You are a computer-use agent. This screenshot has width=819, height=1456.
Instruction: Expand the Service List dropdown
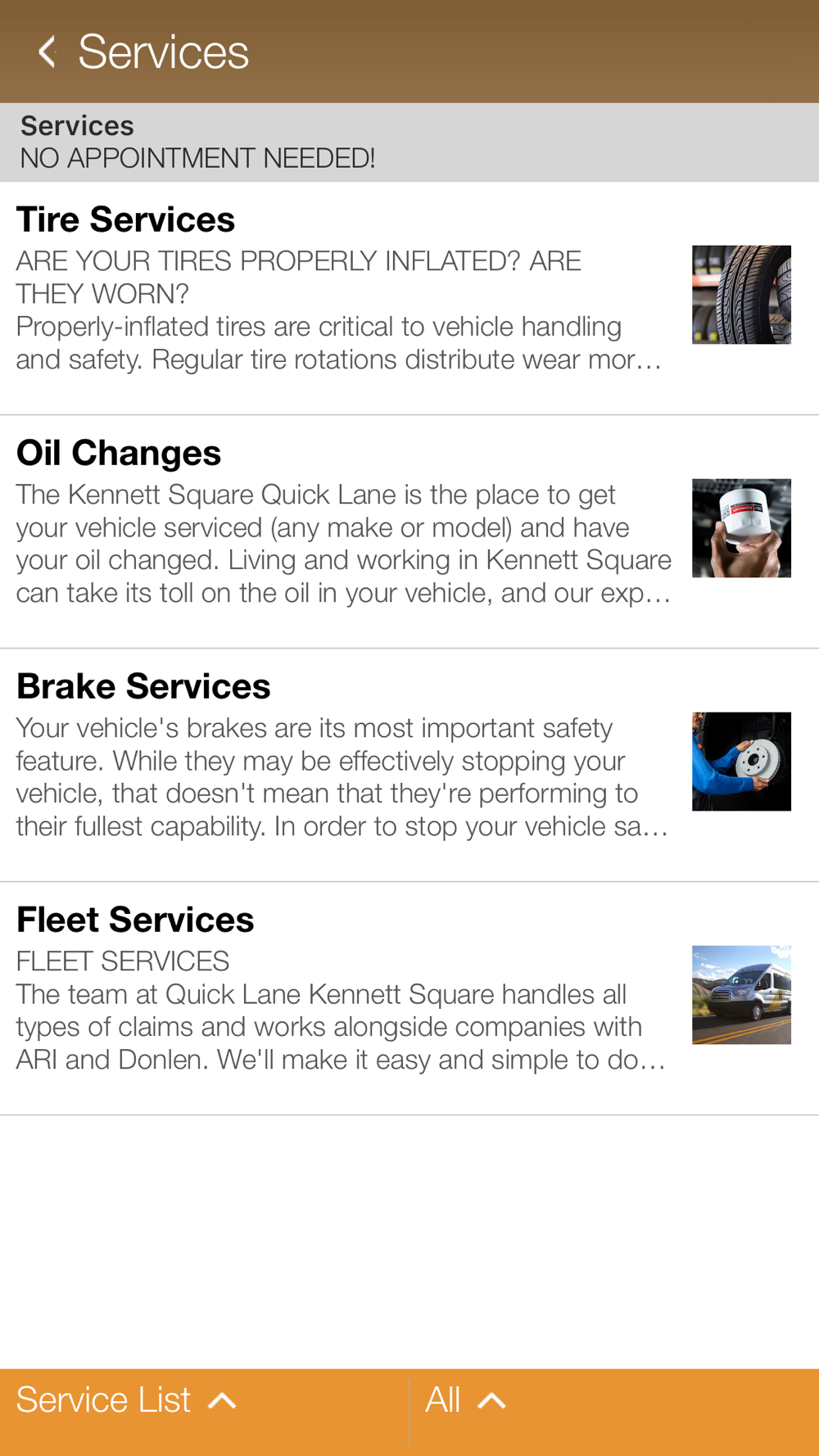point(127,1401)
